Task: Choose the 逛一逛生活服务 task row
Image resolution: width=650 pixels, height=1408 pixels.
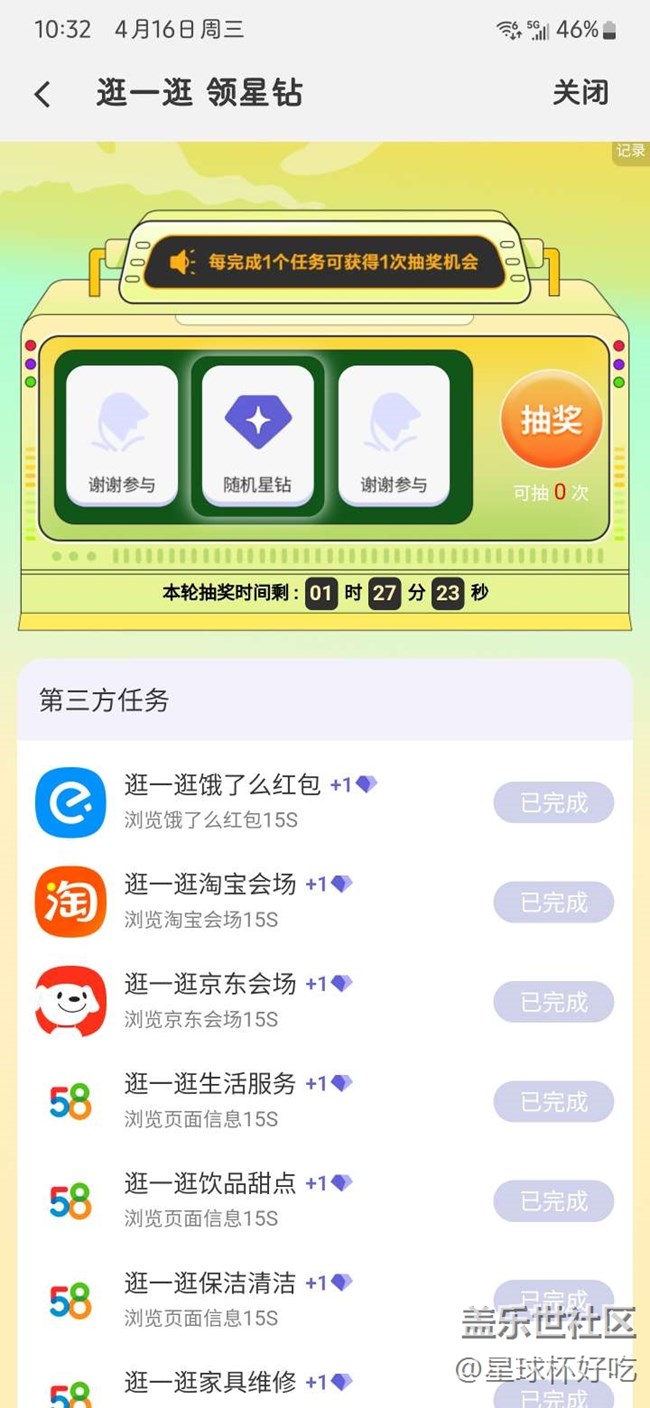Action: [x=210, y=1083]
